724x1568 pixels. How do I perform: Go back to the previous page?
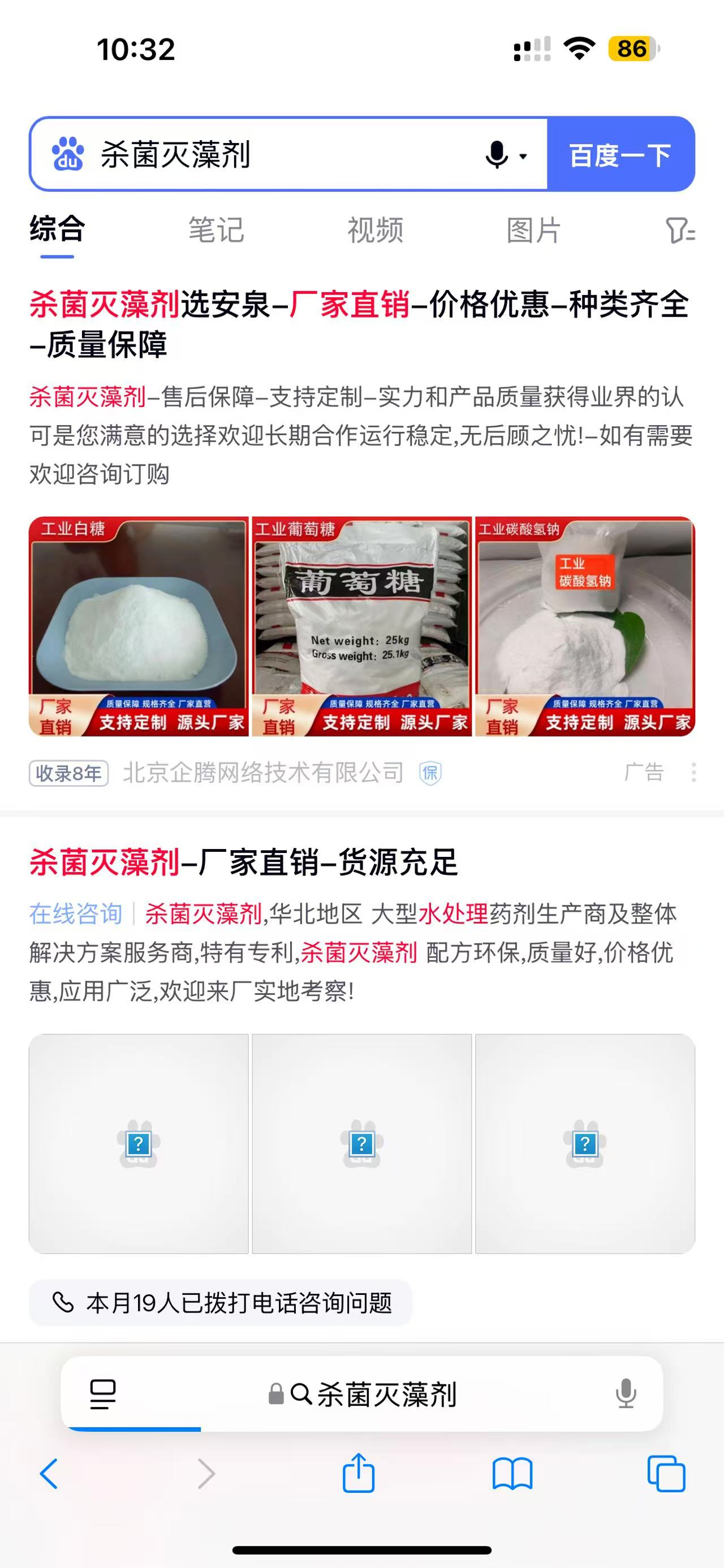[x=49, y=1474]
